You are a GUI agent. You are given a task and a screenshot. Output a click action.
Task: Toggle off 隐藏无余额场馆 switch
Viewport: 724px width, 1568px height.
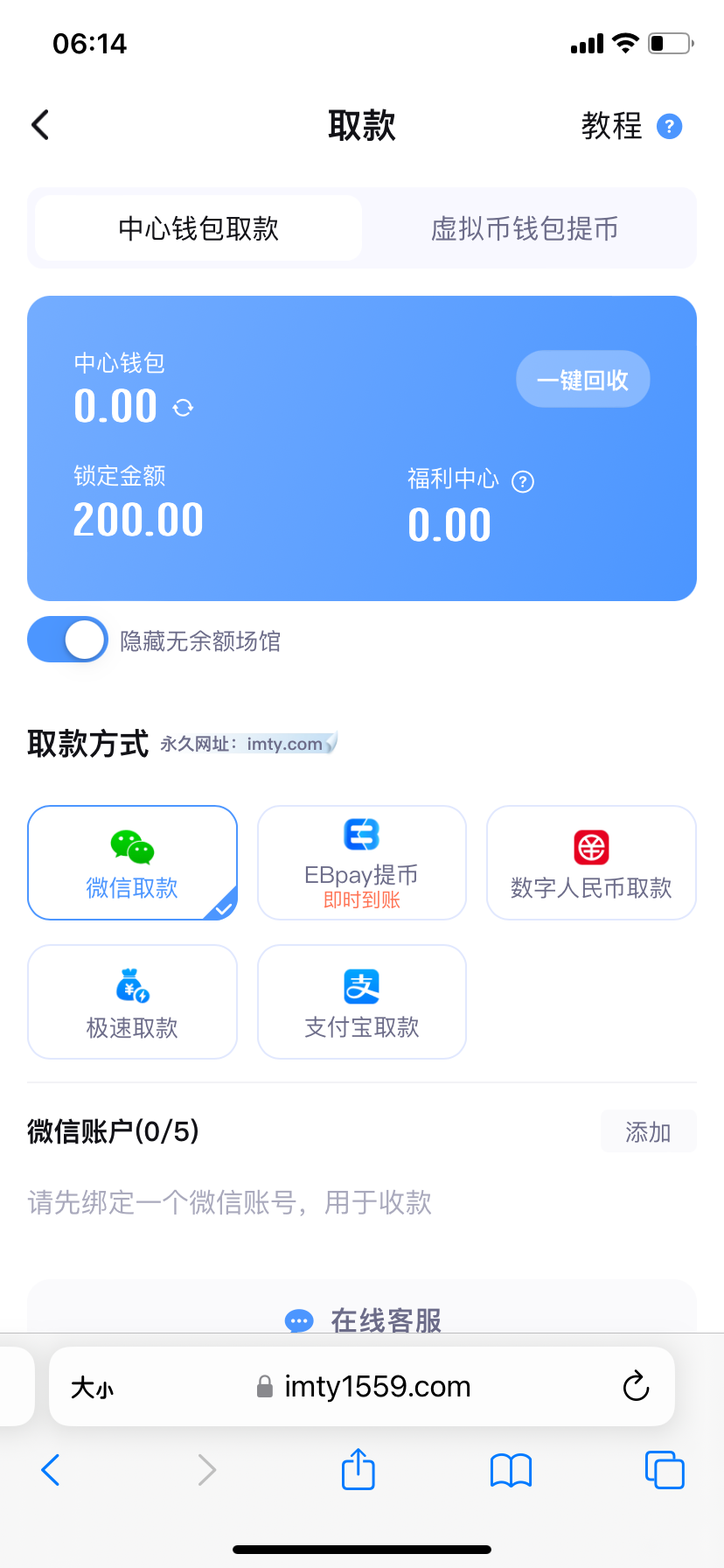[x=67, y=640]
